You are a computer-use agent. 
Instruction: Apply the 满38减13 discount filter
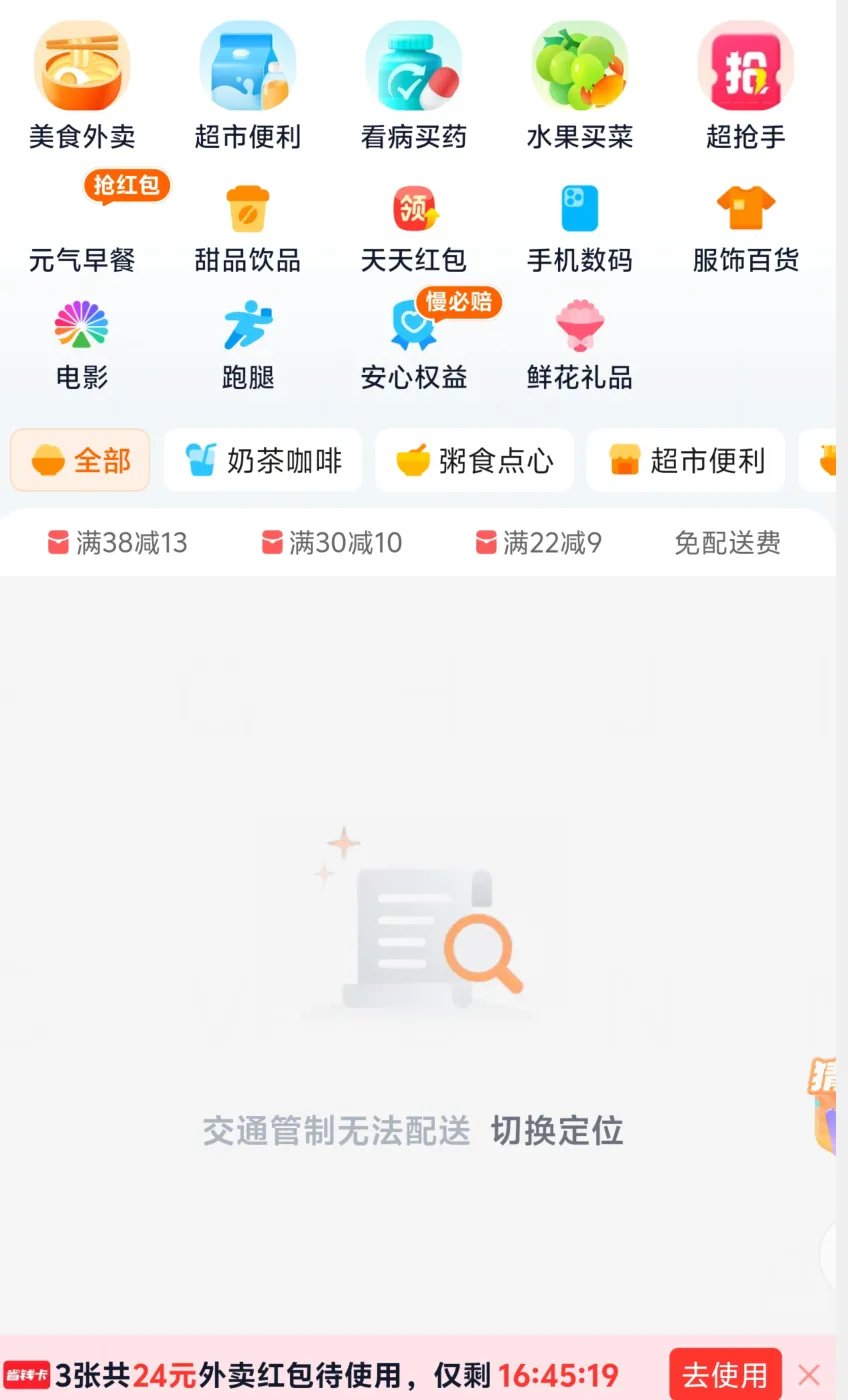(x=118, y=543)
